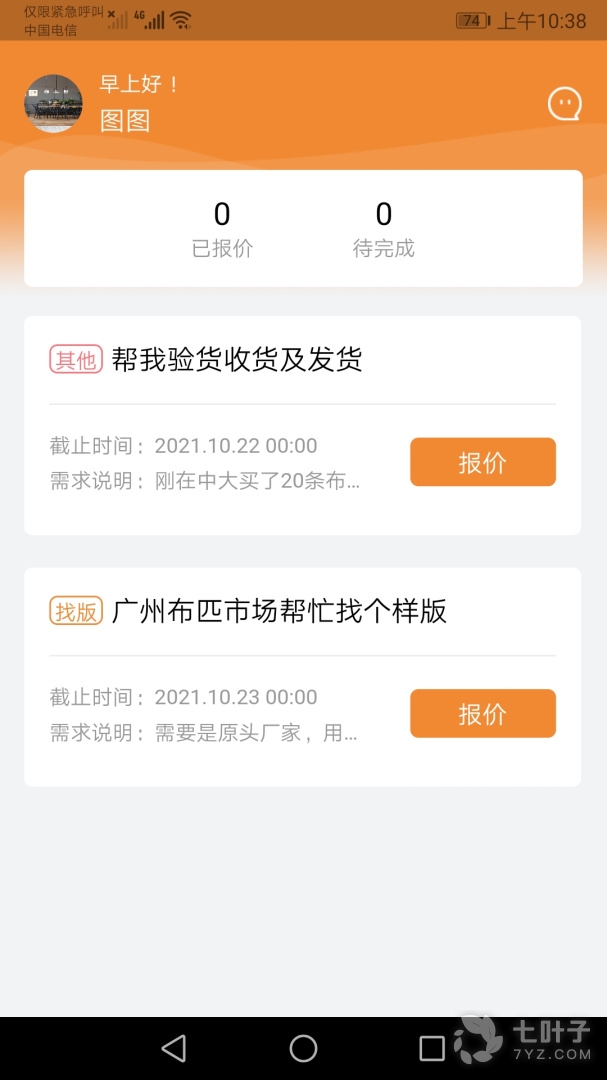The height and width of the screenshot is (1080, 607).
Task: Open the message chat bubble icon
Action: coord(564,104)
